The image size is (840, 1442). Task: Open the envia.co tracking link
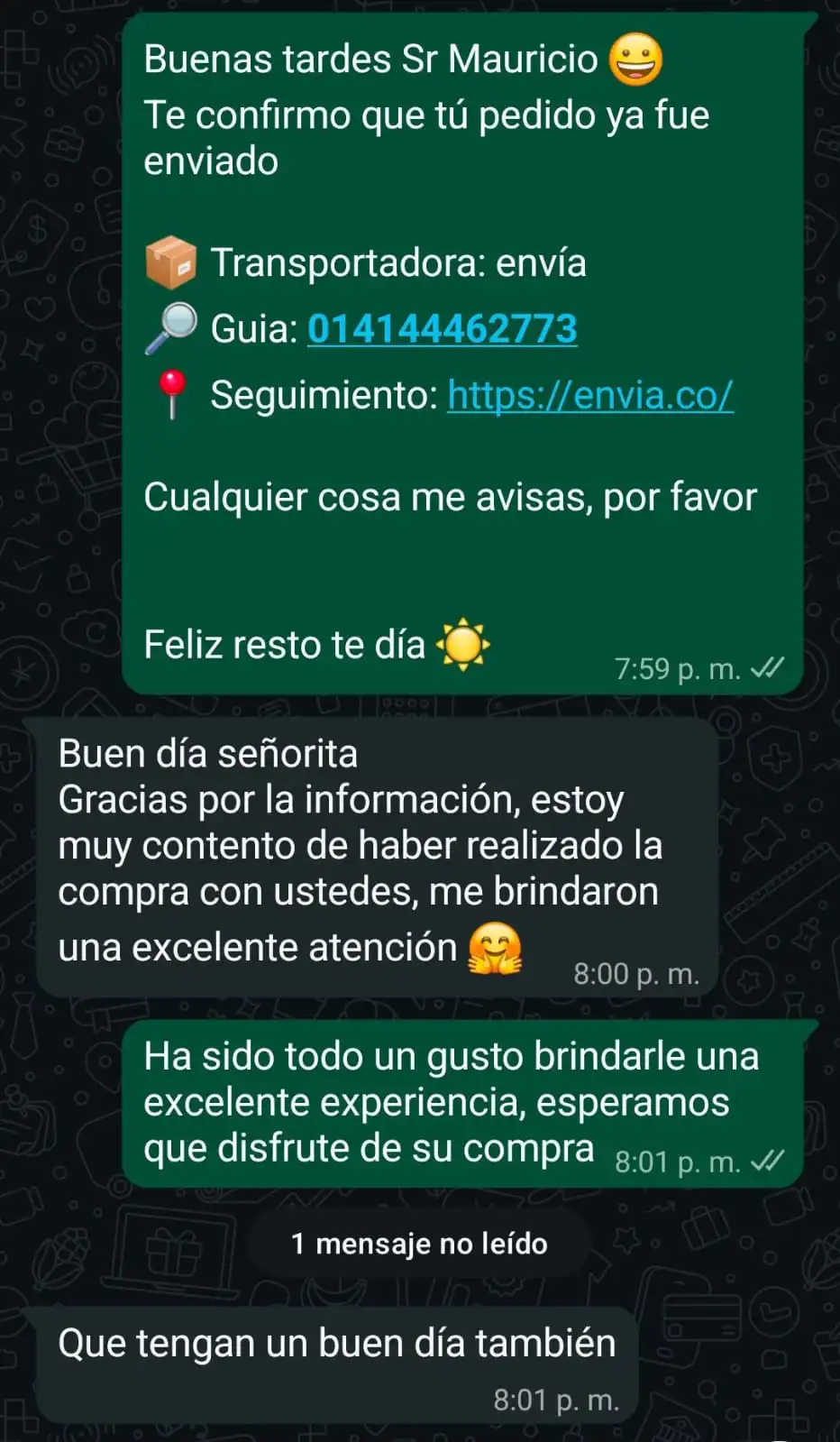click(x=590, y=395)
